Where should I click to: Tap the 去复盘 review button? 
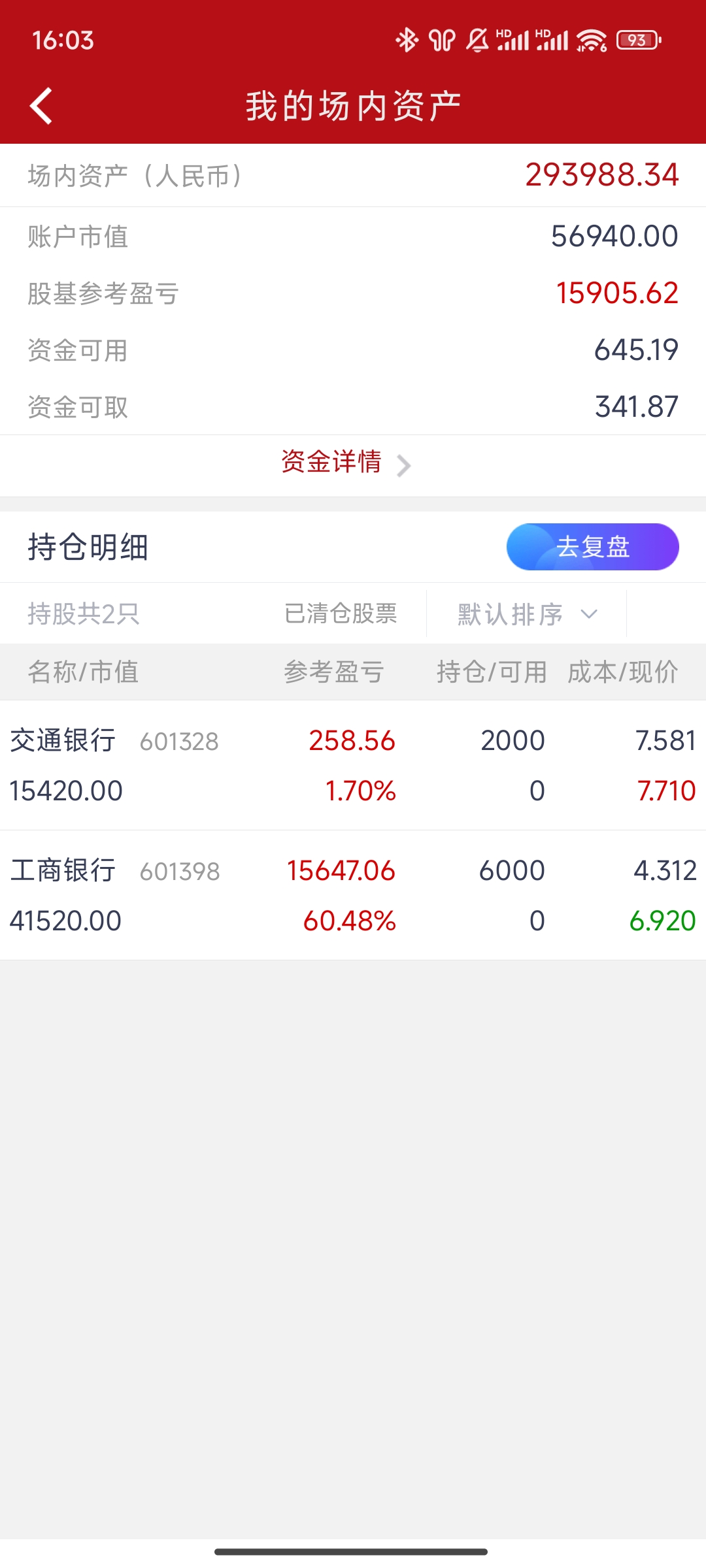click(x=592, y=547)
